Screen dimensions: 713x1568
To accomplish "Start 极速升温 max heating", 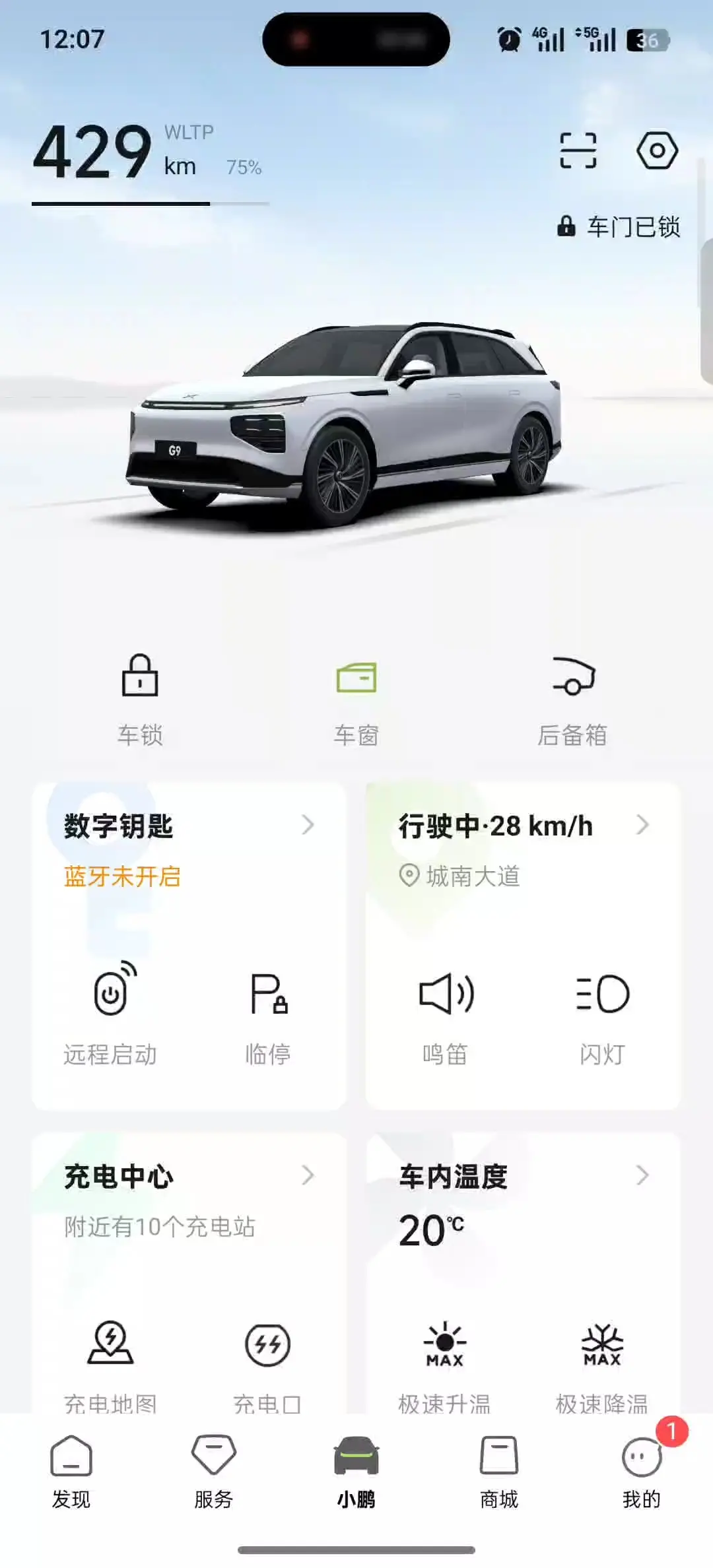I will 444,1363.
